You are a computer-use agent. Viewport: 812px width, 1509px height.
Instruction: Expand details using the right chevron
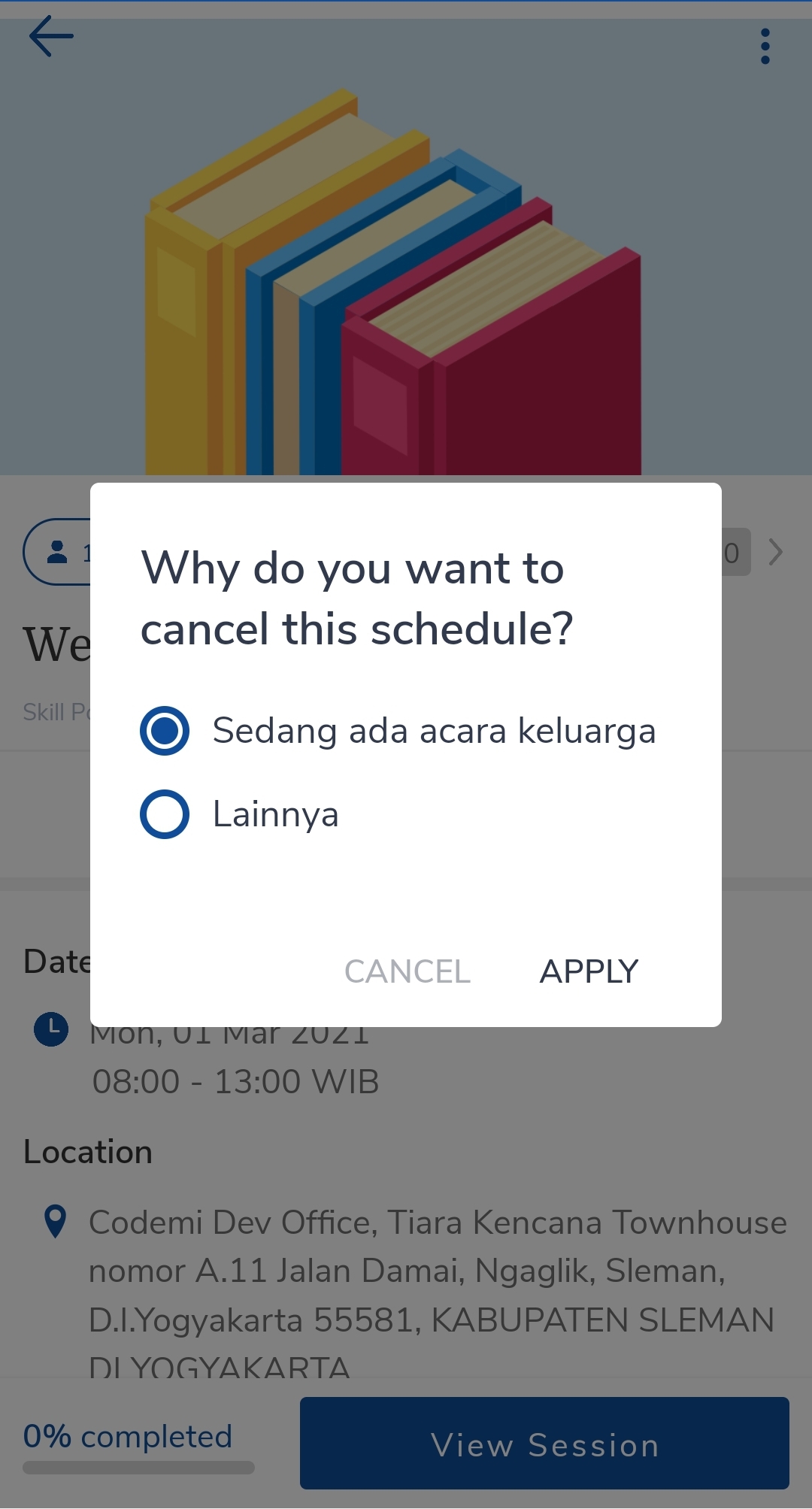[775, 551]
